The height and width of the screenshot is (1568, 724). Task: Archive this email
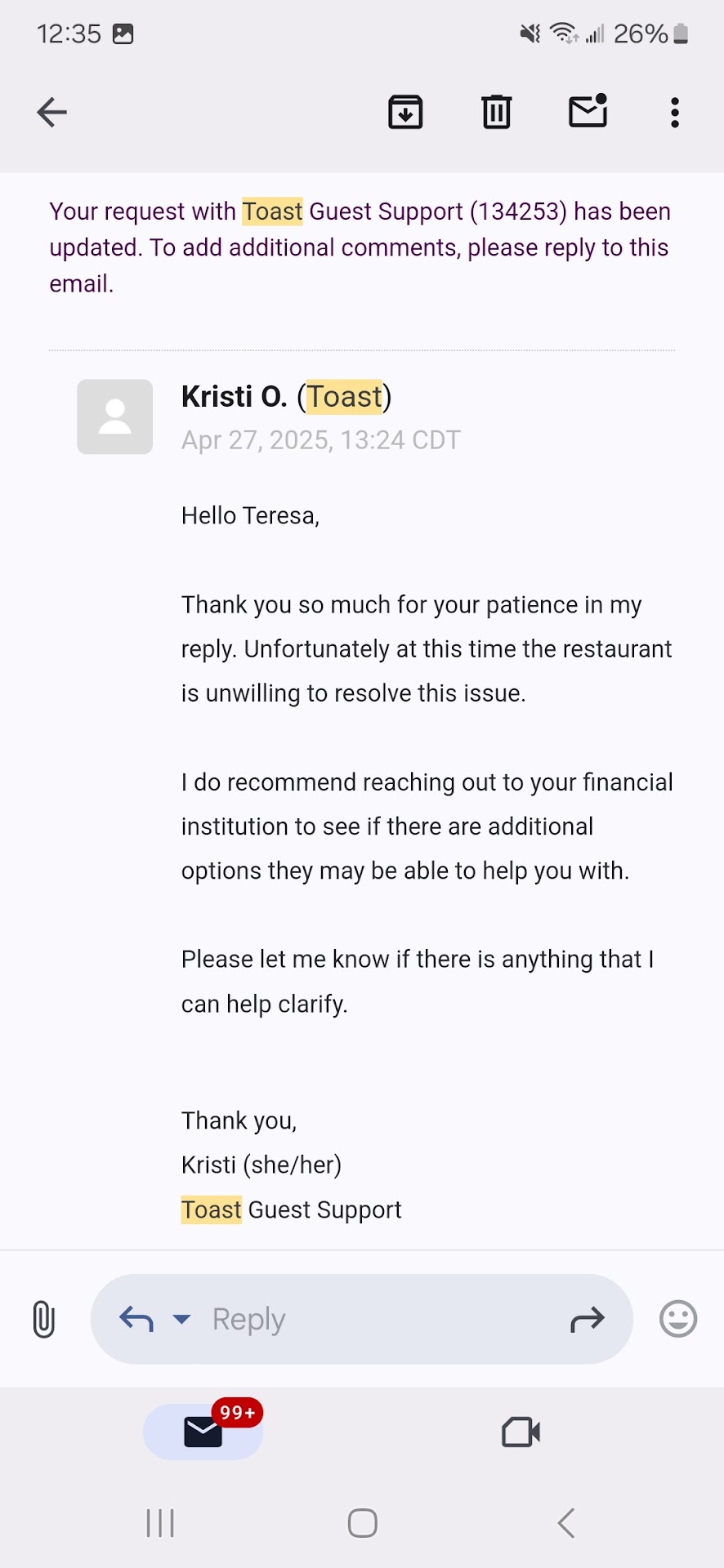point(405,113)
